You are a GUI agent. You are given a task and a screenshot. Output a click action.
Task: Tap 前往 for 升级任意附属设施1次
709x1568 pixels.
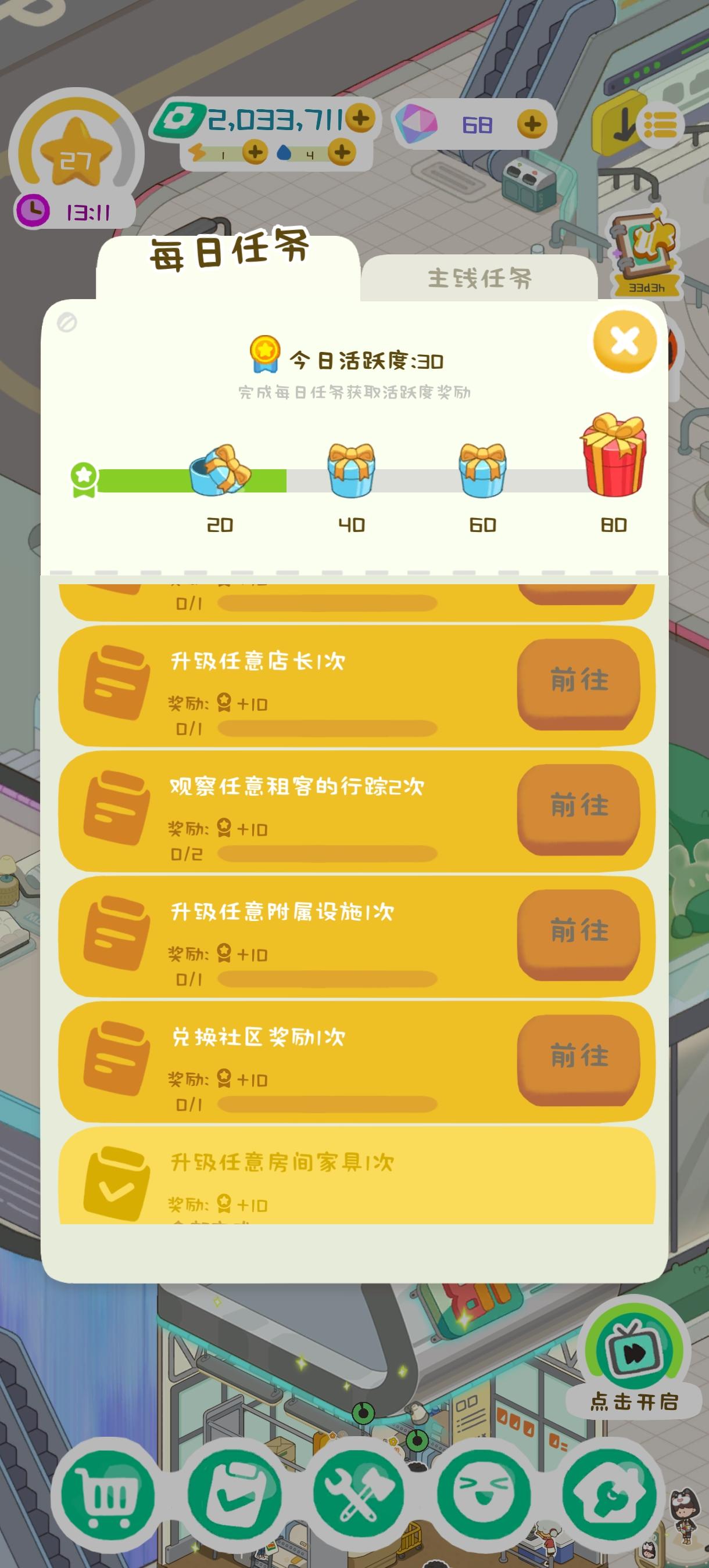(578, 934)
